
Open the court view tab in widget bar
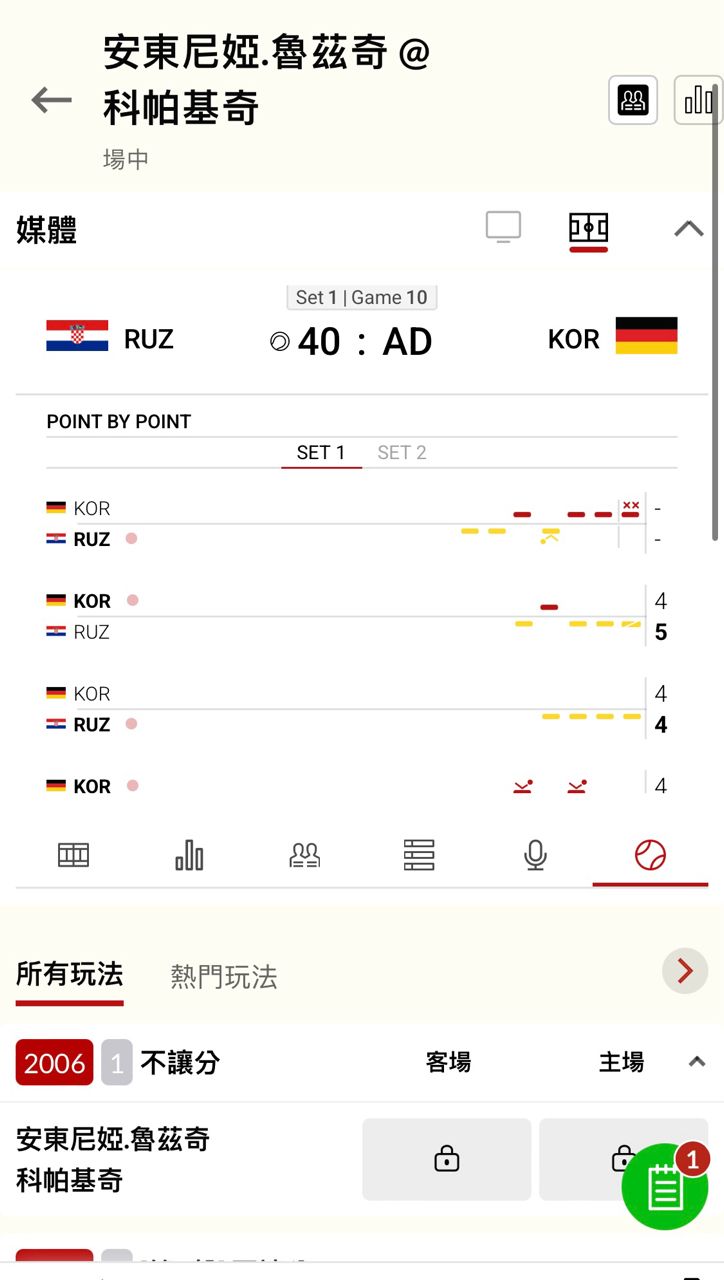click(74, 855)
